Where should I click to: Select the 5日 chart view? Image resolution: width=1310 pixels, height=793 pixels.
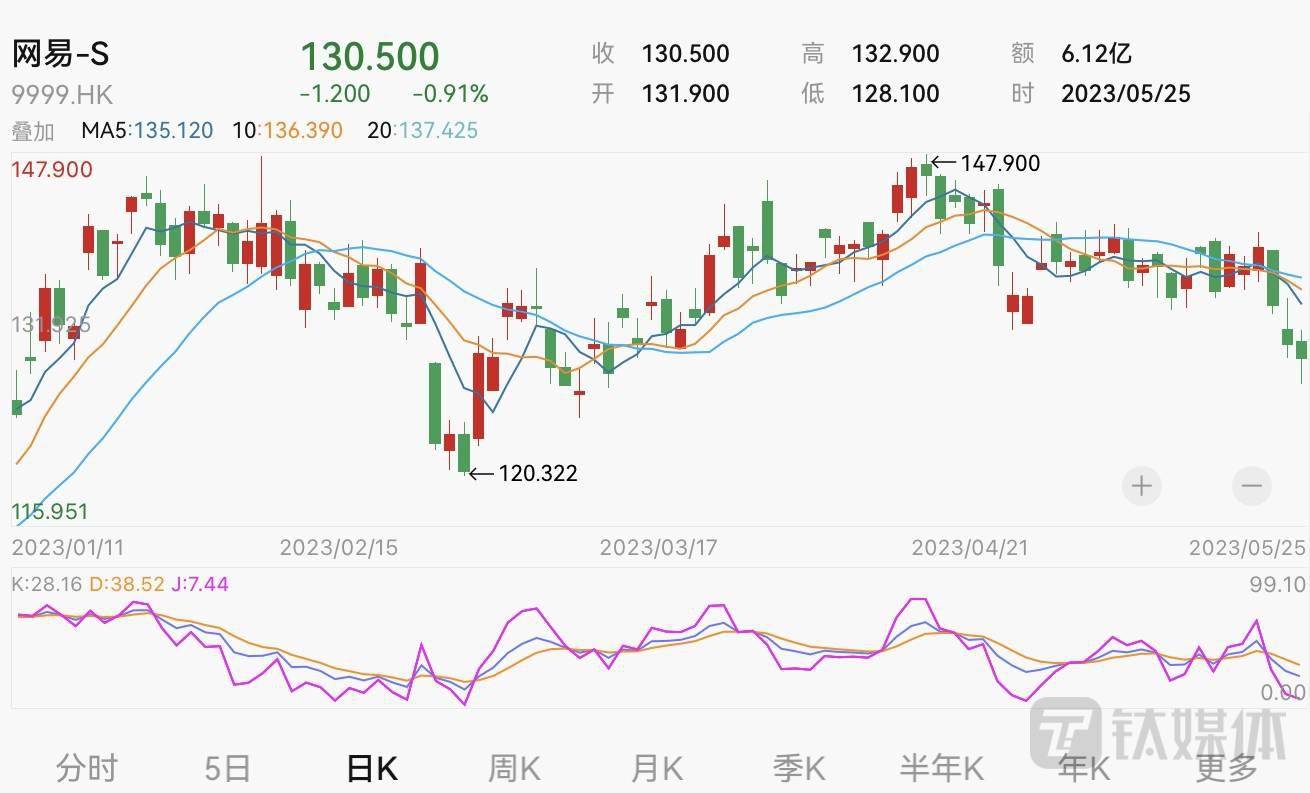click(x=227, y=768)
